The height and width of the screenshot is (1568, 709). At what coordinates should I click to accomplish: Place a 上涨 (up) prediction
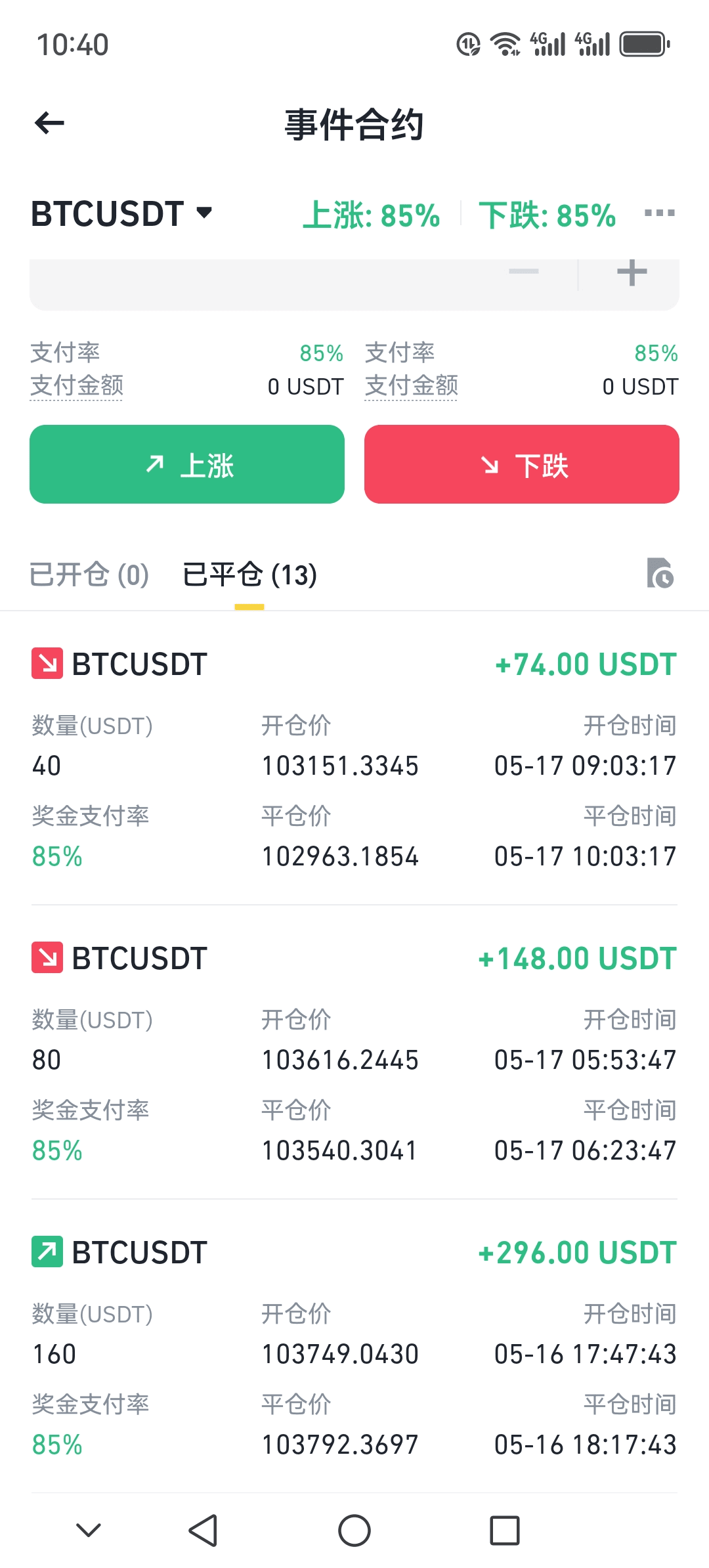tap(187, 464)
